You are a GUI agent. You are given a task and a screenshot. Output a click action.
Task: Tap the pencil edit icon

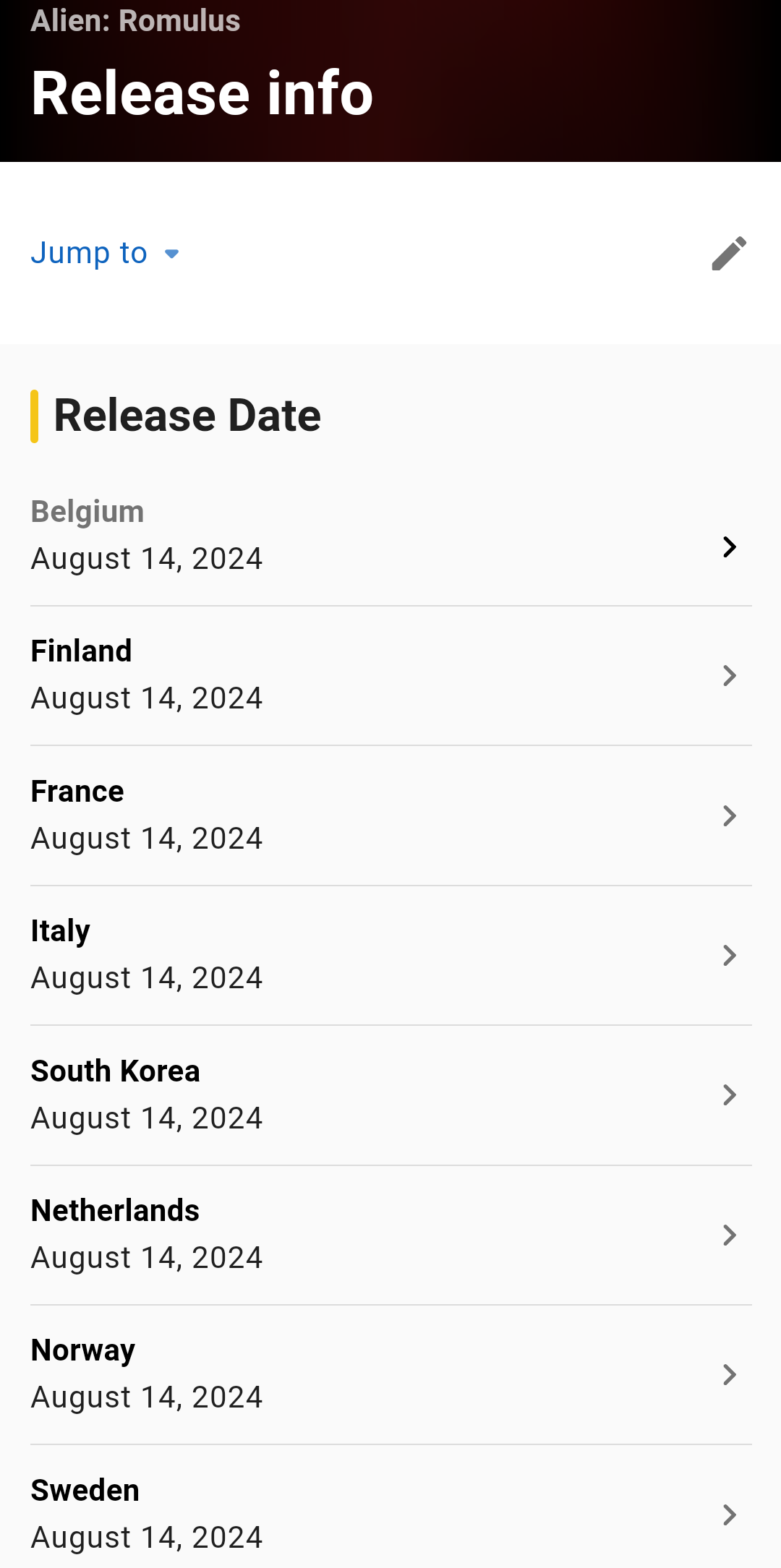(x=728, y=253)
